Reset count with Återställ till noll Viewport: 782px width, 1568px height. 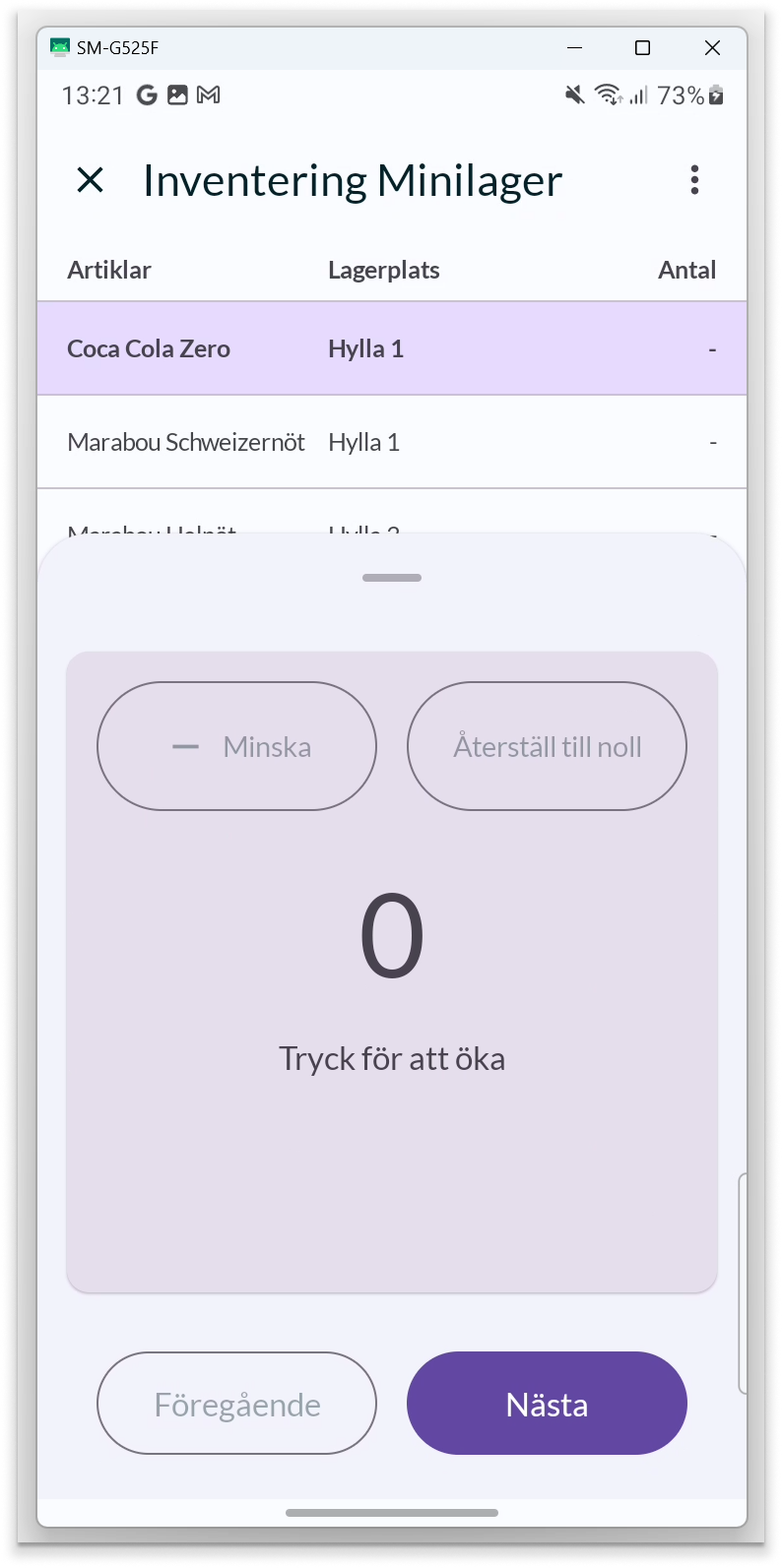pos(547,746)
